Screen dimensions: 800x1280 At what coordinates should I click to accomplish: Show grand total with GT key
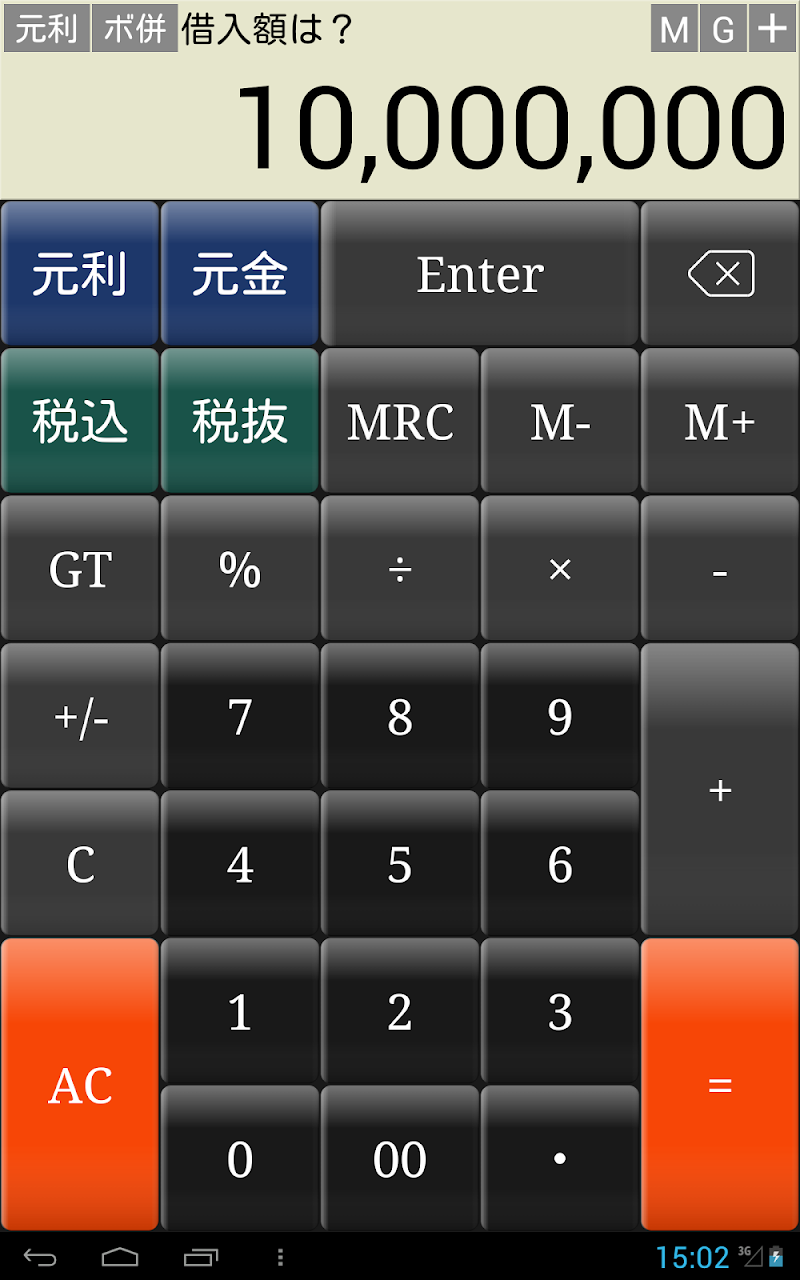click(80, 568)
